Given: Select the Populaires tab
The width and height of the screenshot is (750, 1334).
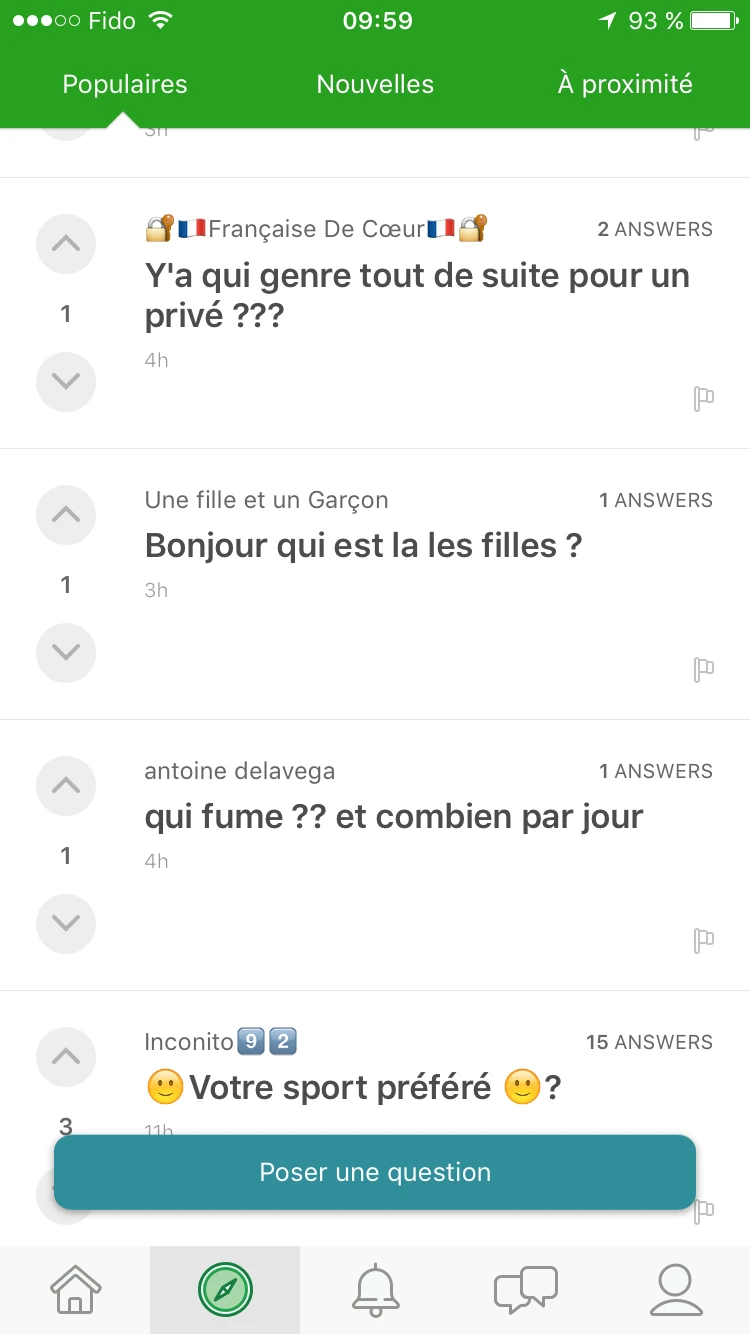Looking at the screenshot, I should 125,84.
